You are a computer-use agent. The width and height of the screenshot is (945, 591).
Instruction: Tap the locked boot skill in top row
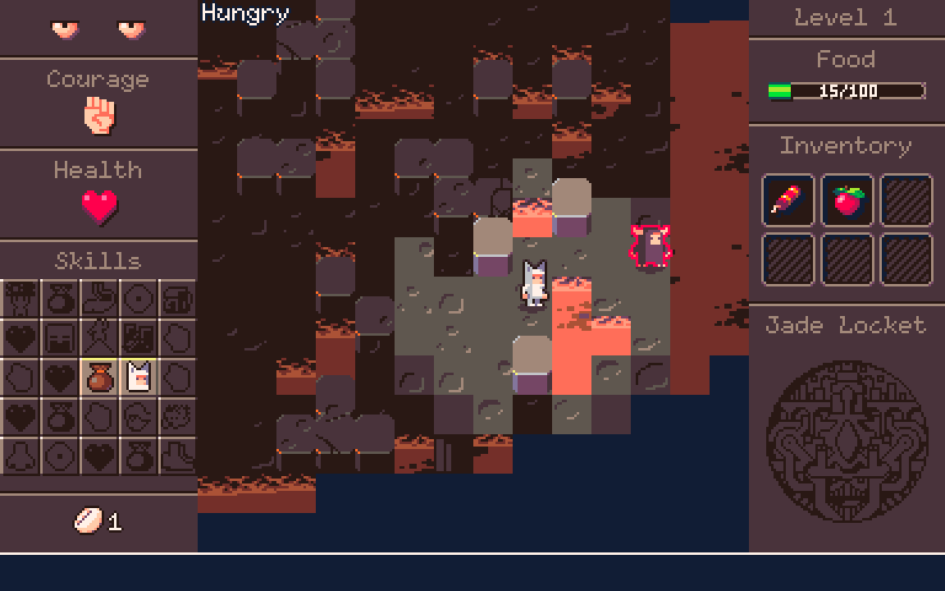tap(99, 298)
